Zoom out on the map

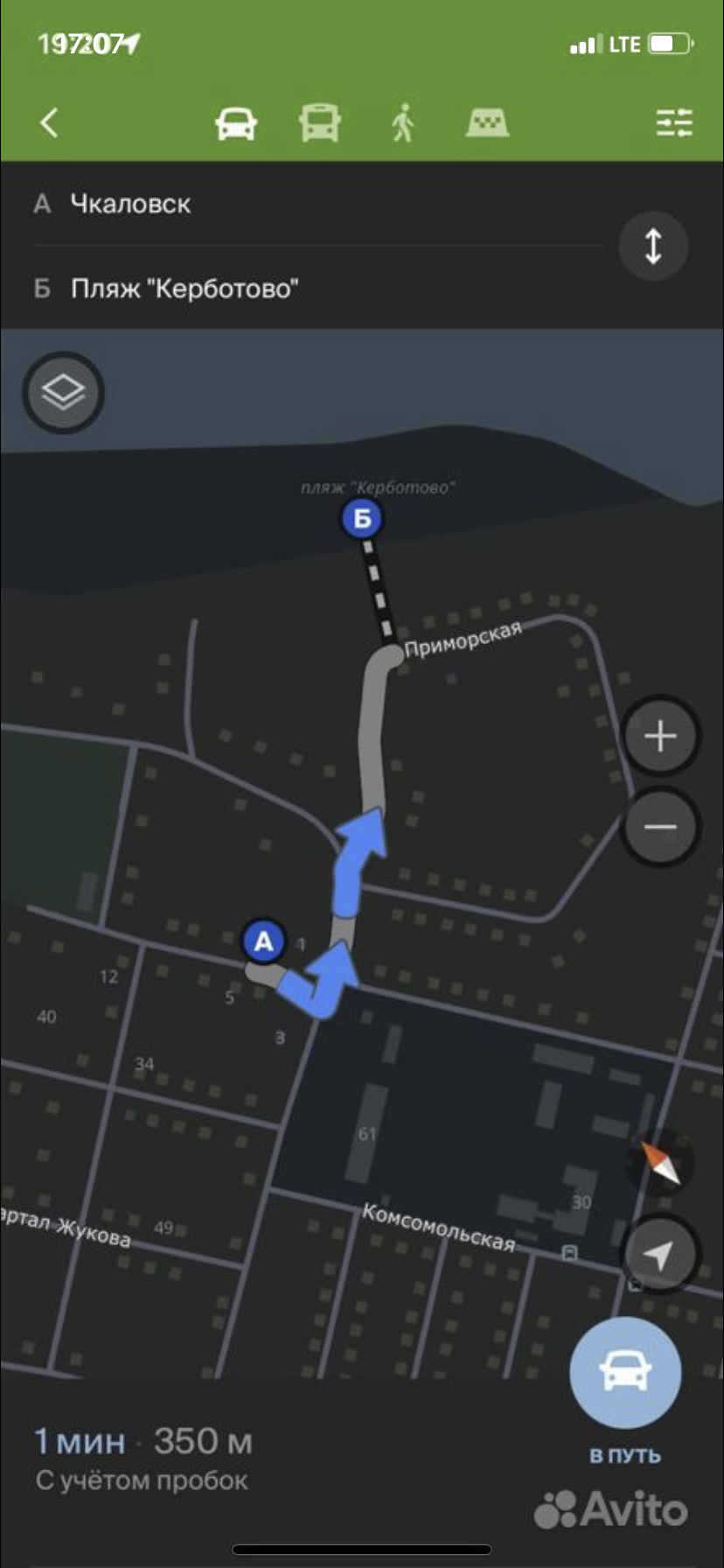coord(660,826)
